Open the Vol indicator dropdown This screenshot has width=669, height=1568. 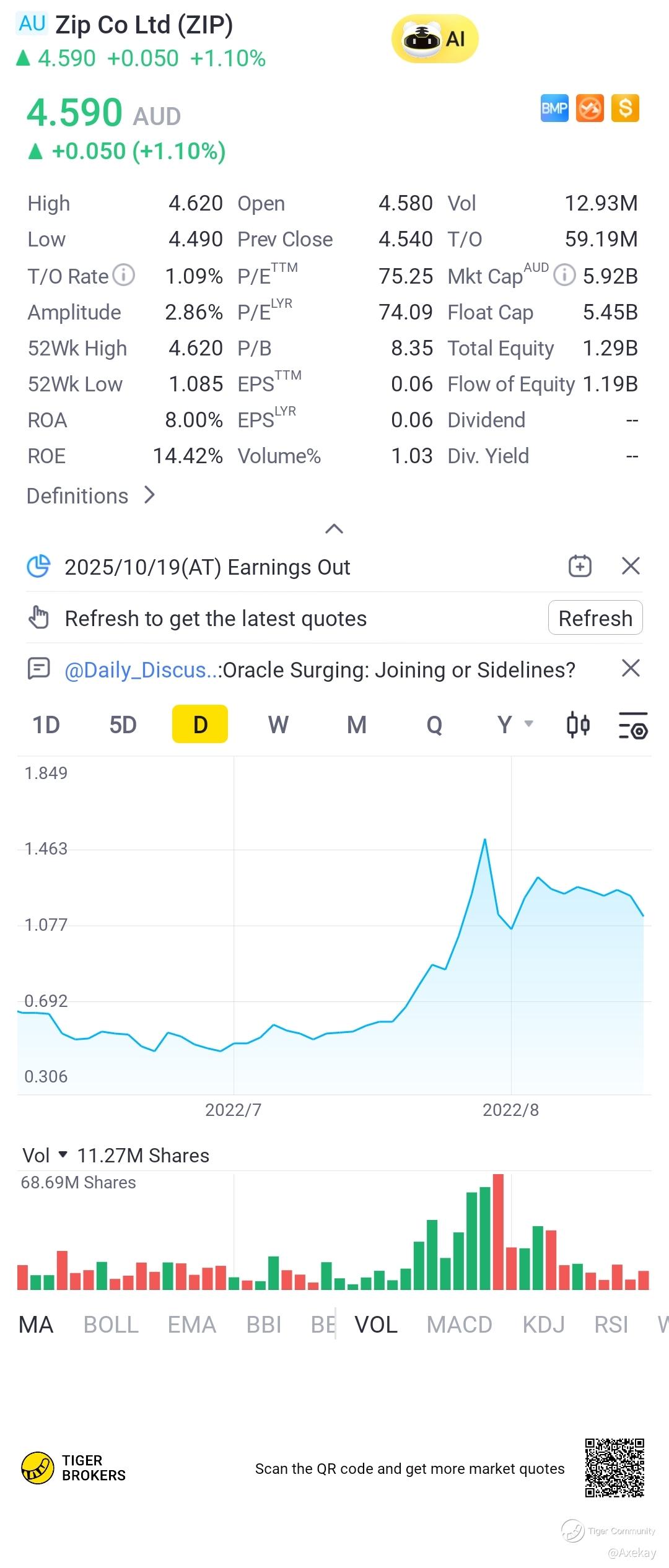[x=45, y=1156]
